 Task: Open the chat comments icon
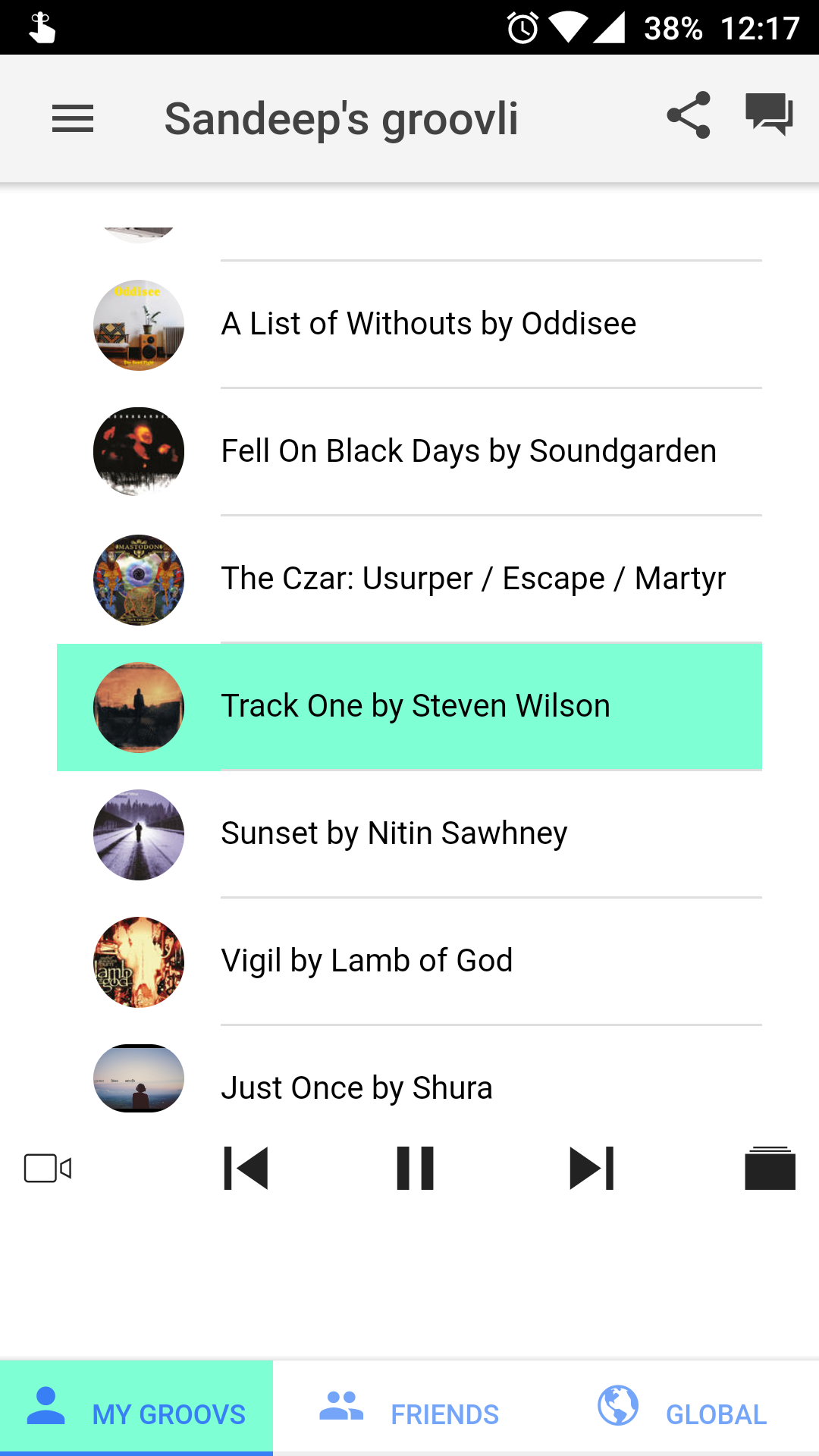click(769, 115)
